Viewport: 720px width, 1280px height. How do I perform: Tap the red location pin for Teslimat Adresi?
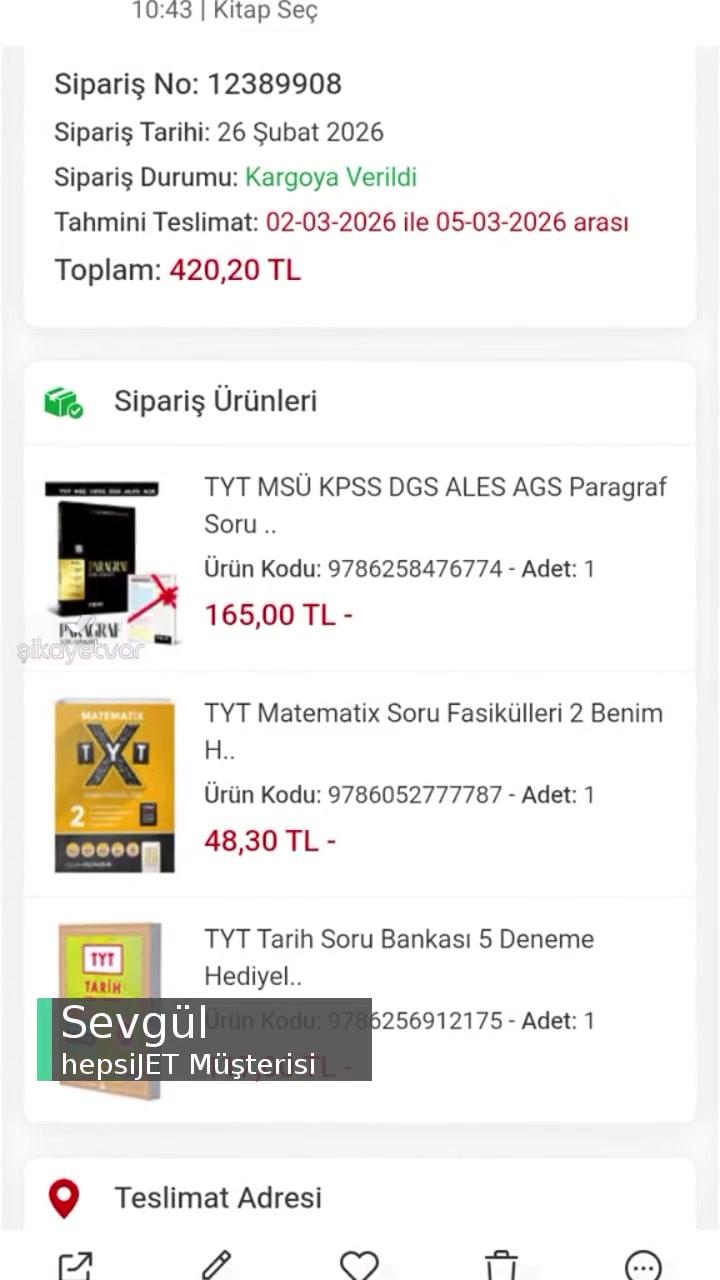click(64, 1197)
